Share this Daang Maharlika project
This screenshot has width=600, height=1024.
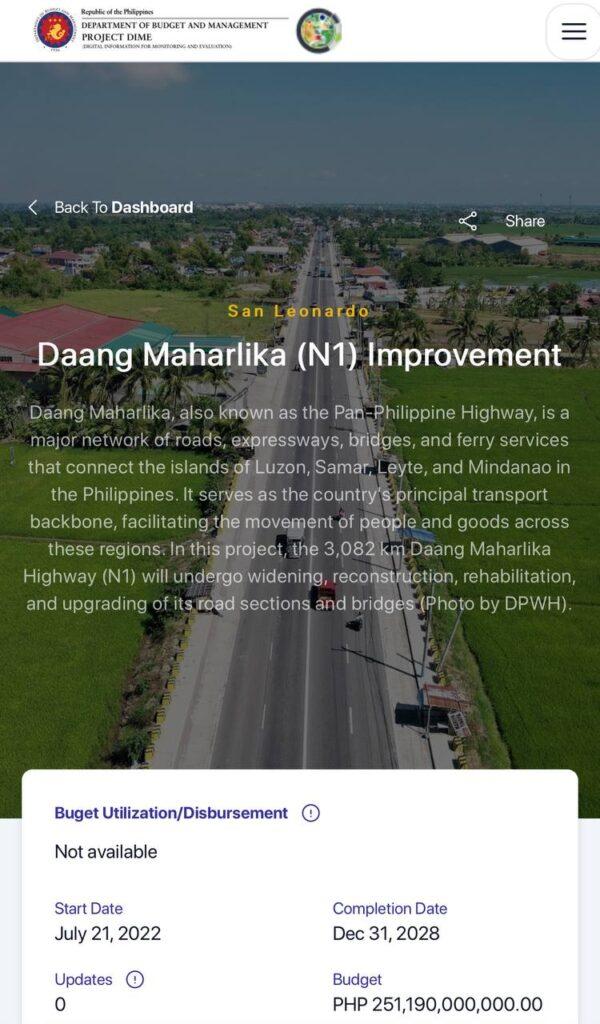click(x=503, y=221)
